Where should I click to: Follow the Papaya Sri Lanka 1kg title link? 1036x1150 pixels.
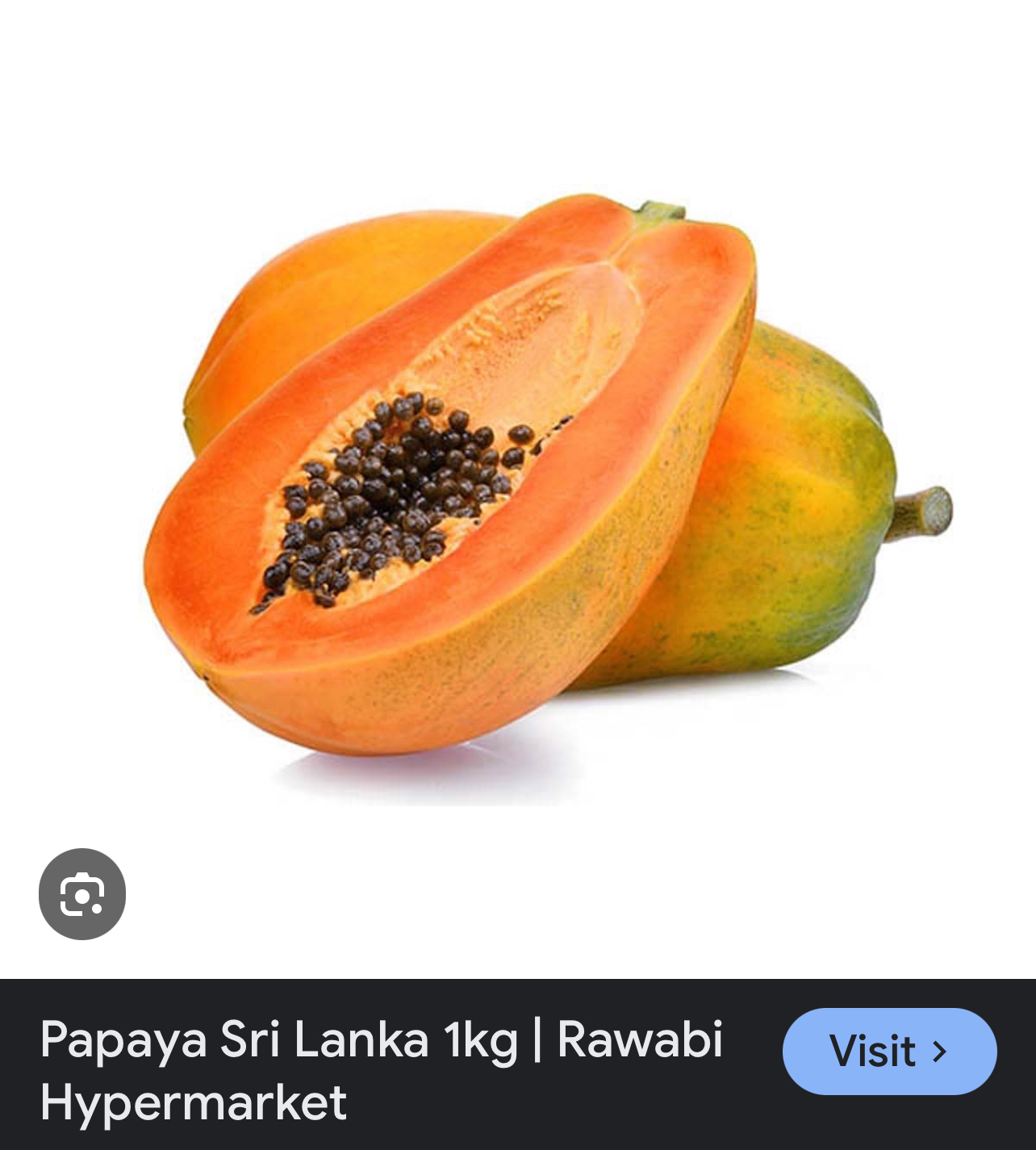(x=382, y=1043)
